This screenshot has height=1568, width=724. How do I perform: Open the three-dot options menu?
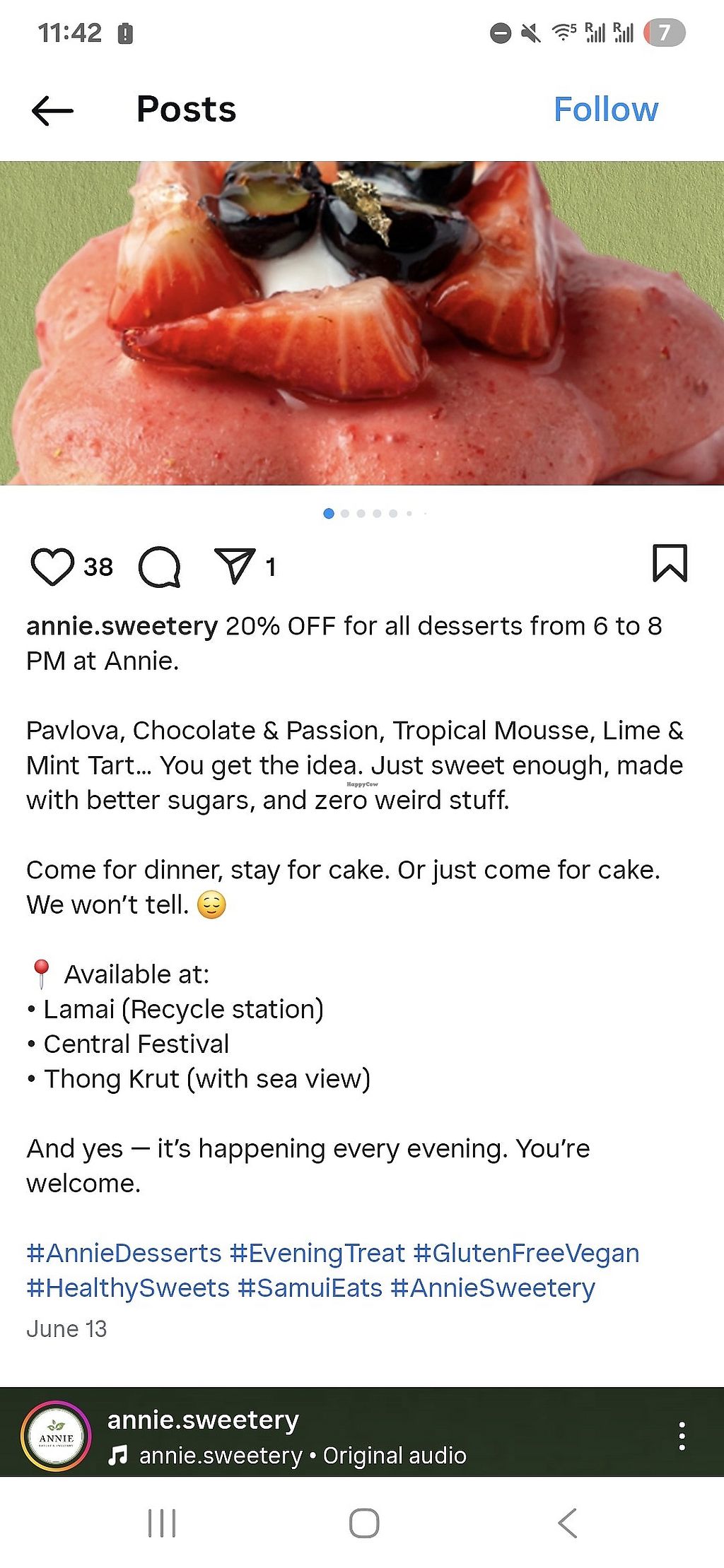682,1436
